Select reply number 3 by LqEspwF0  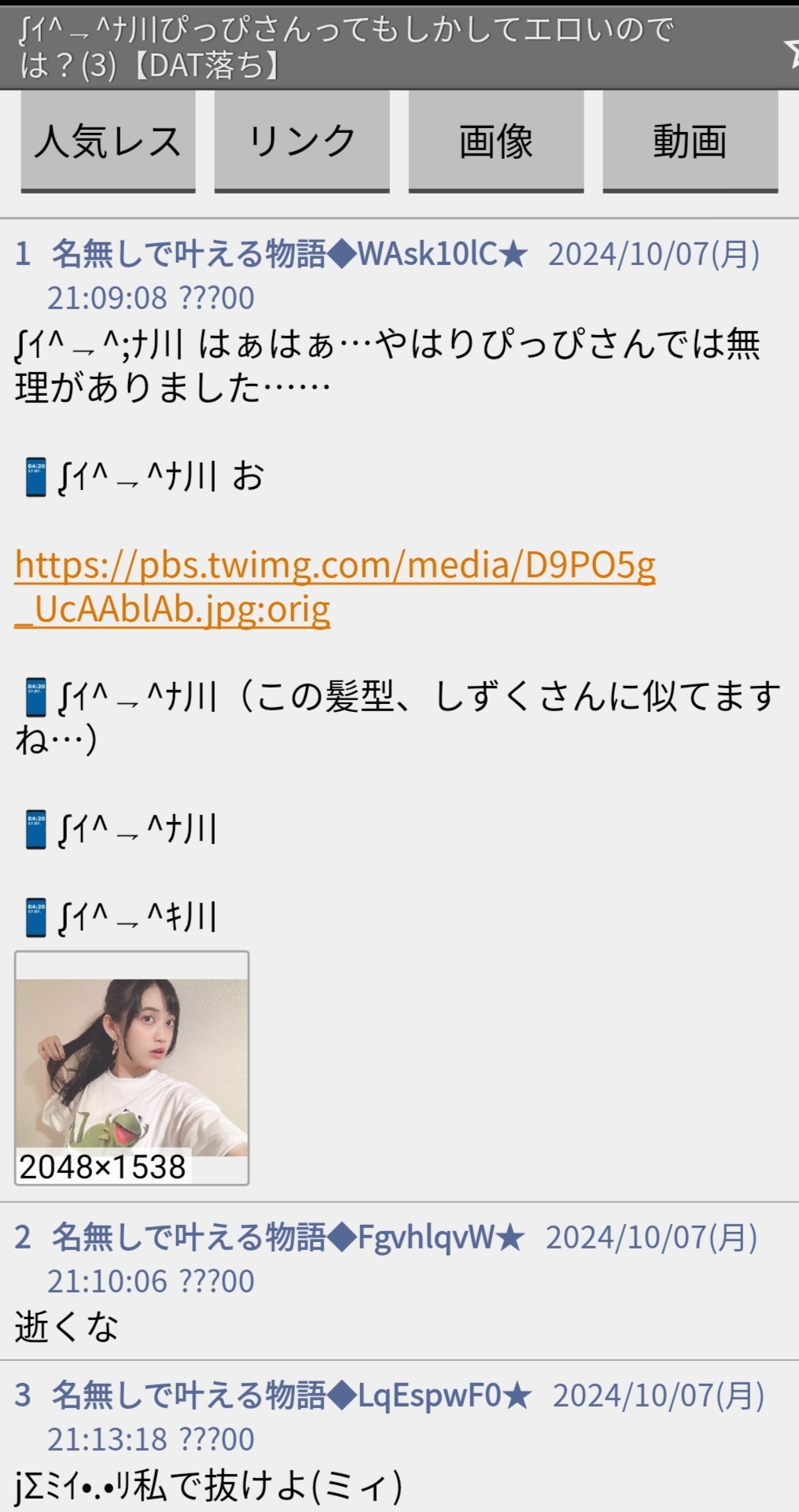click(x=389, y=1417)
